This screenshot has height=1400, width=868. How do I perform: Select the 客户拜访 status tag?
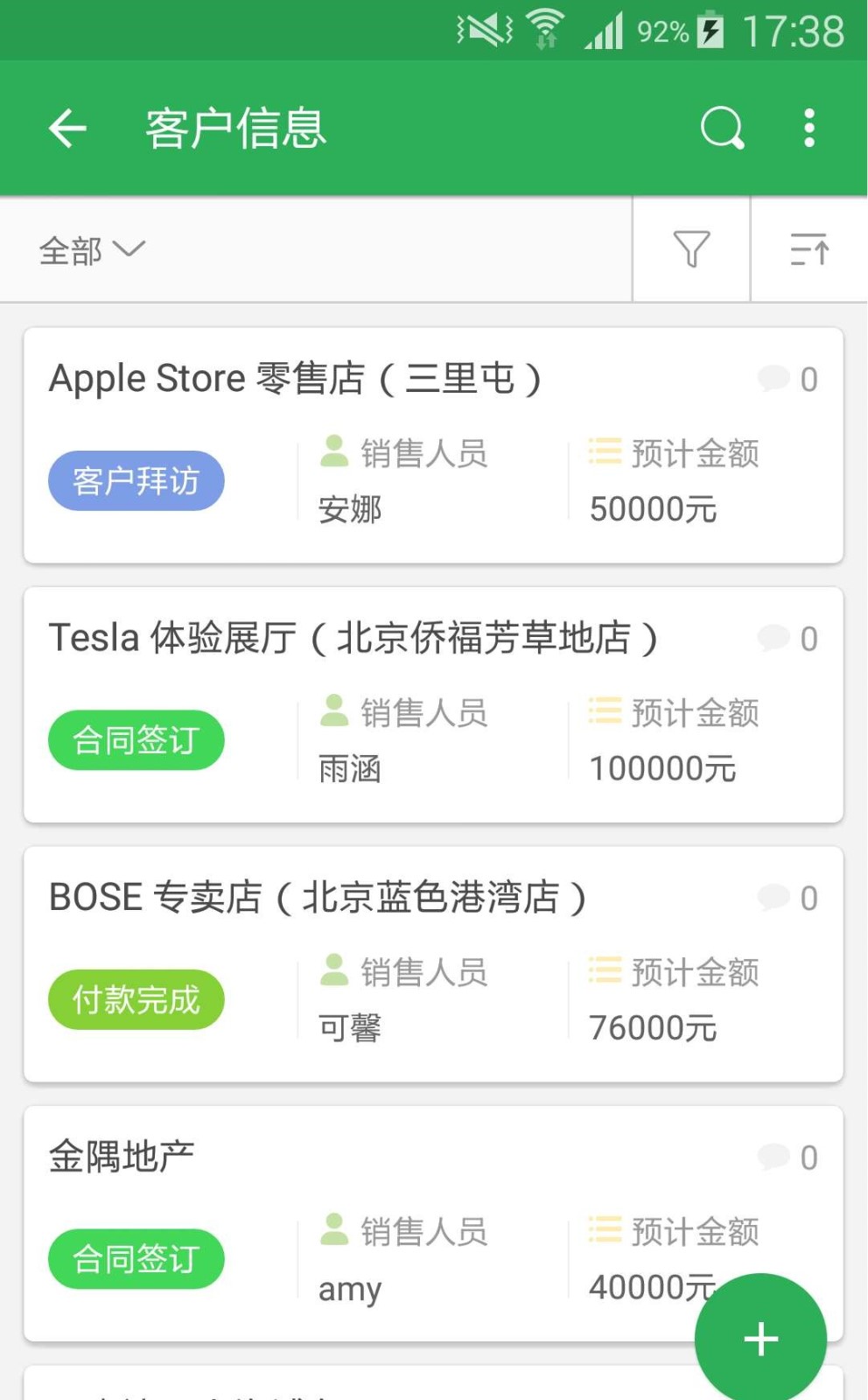click(x=136, y=480)
